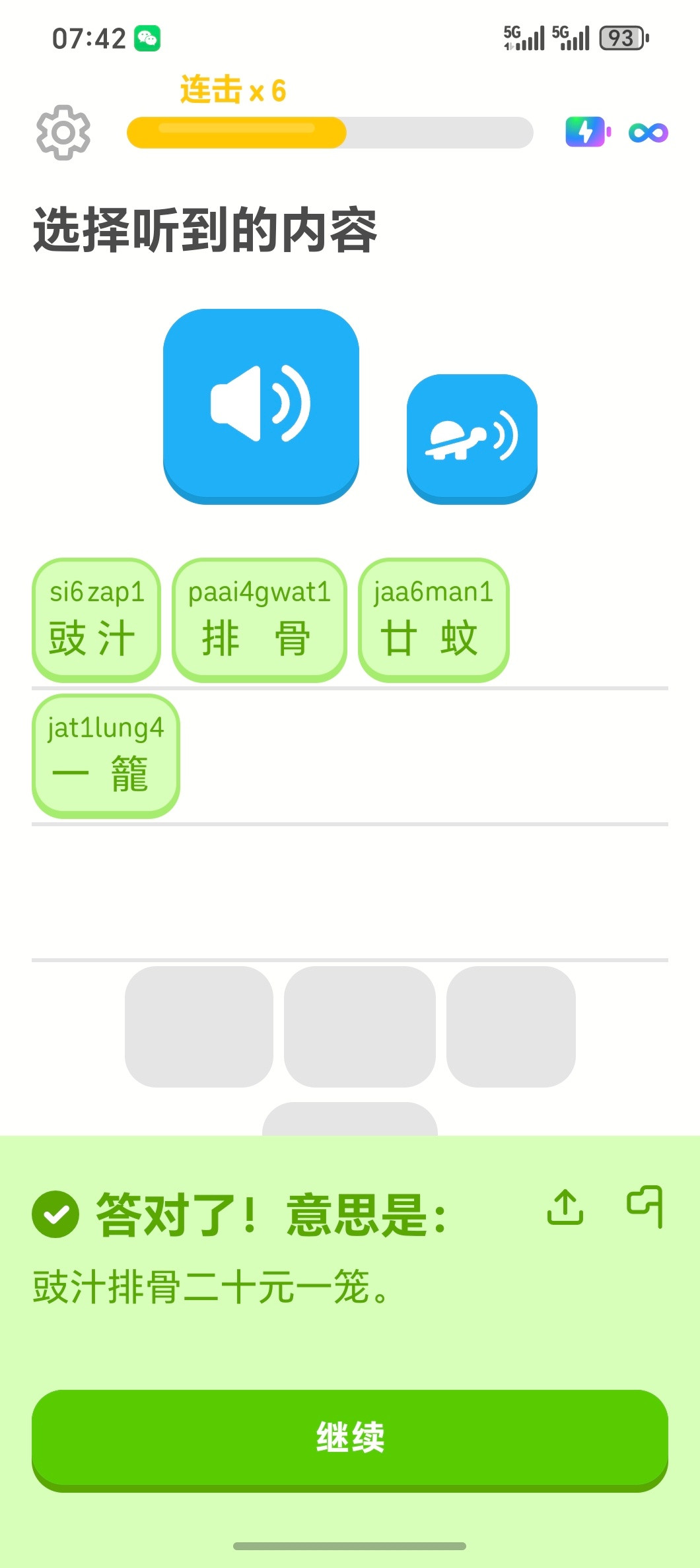
Task: Click the battery indicator showing 93
Action: click(x=621, y=39)
